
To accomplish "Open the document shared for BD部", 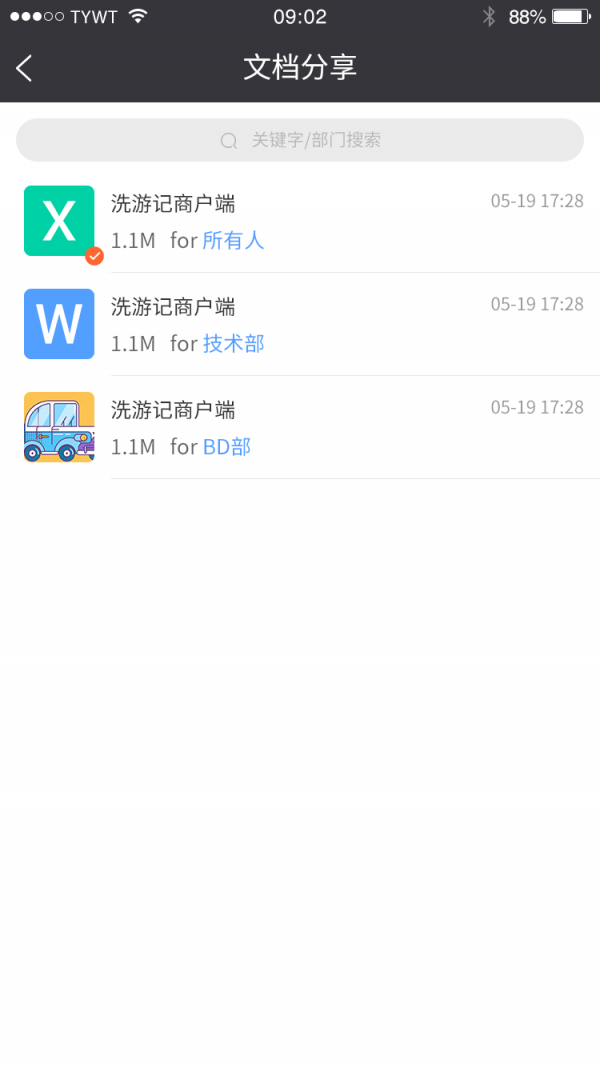I will click(300, 427).
